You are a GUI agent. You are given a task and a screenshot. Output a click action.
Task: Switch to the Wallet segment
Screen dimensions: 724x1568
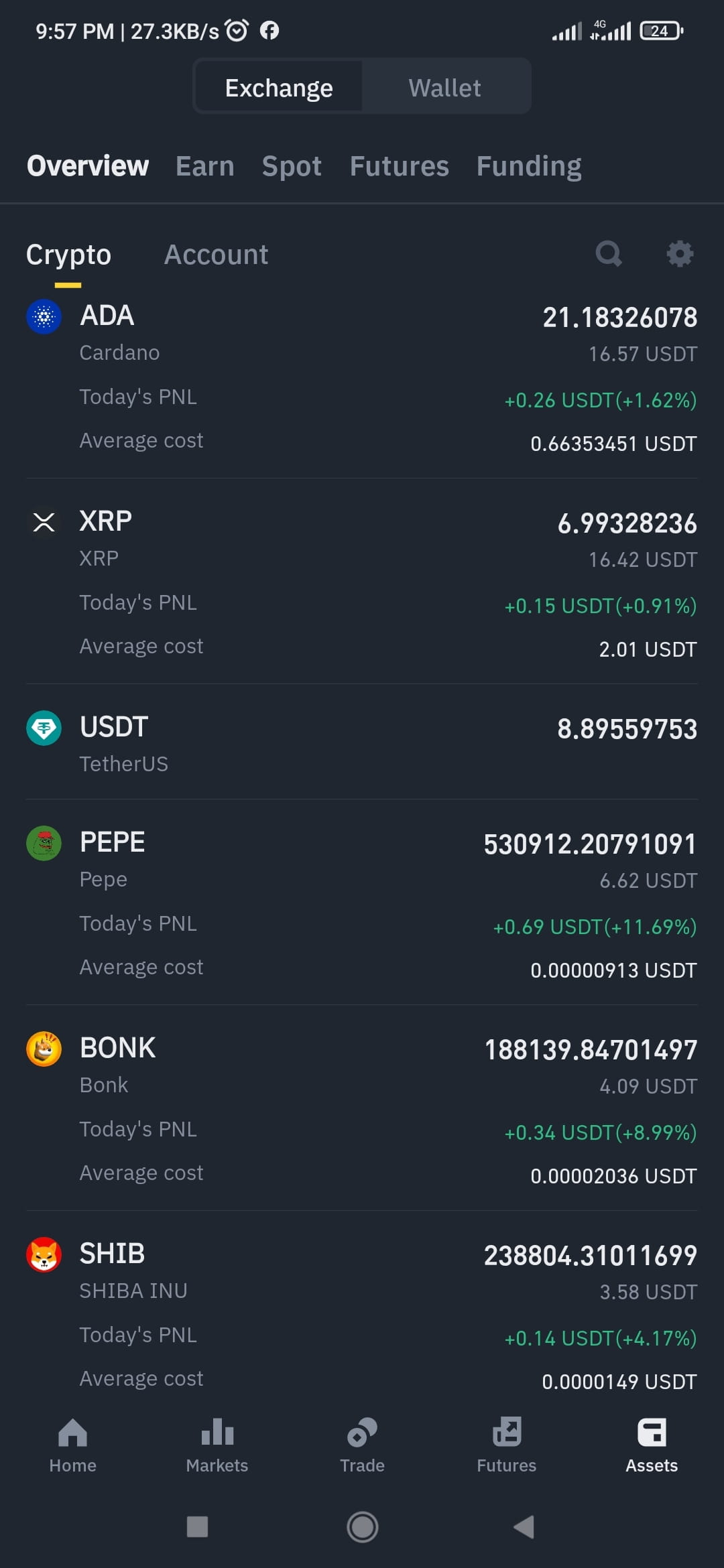(x=445, y=87)
